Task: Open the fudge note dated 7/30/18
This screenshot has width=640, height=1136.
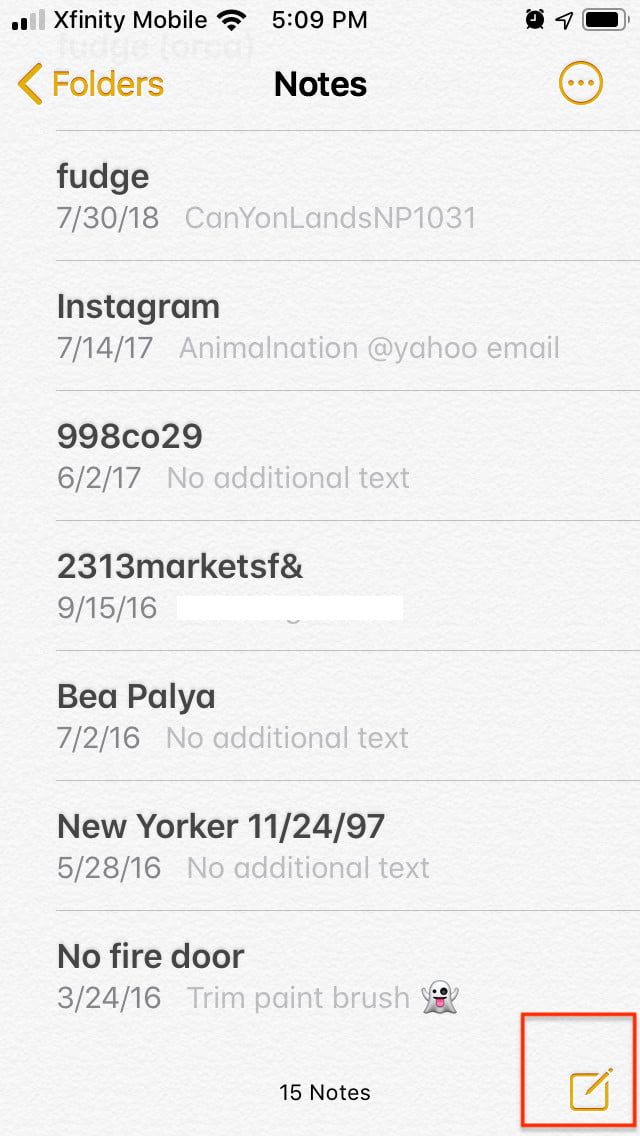Action: tap(300, 196)
